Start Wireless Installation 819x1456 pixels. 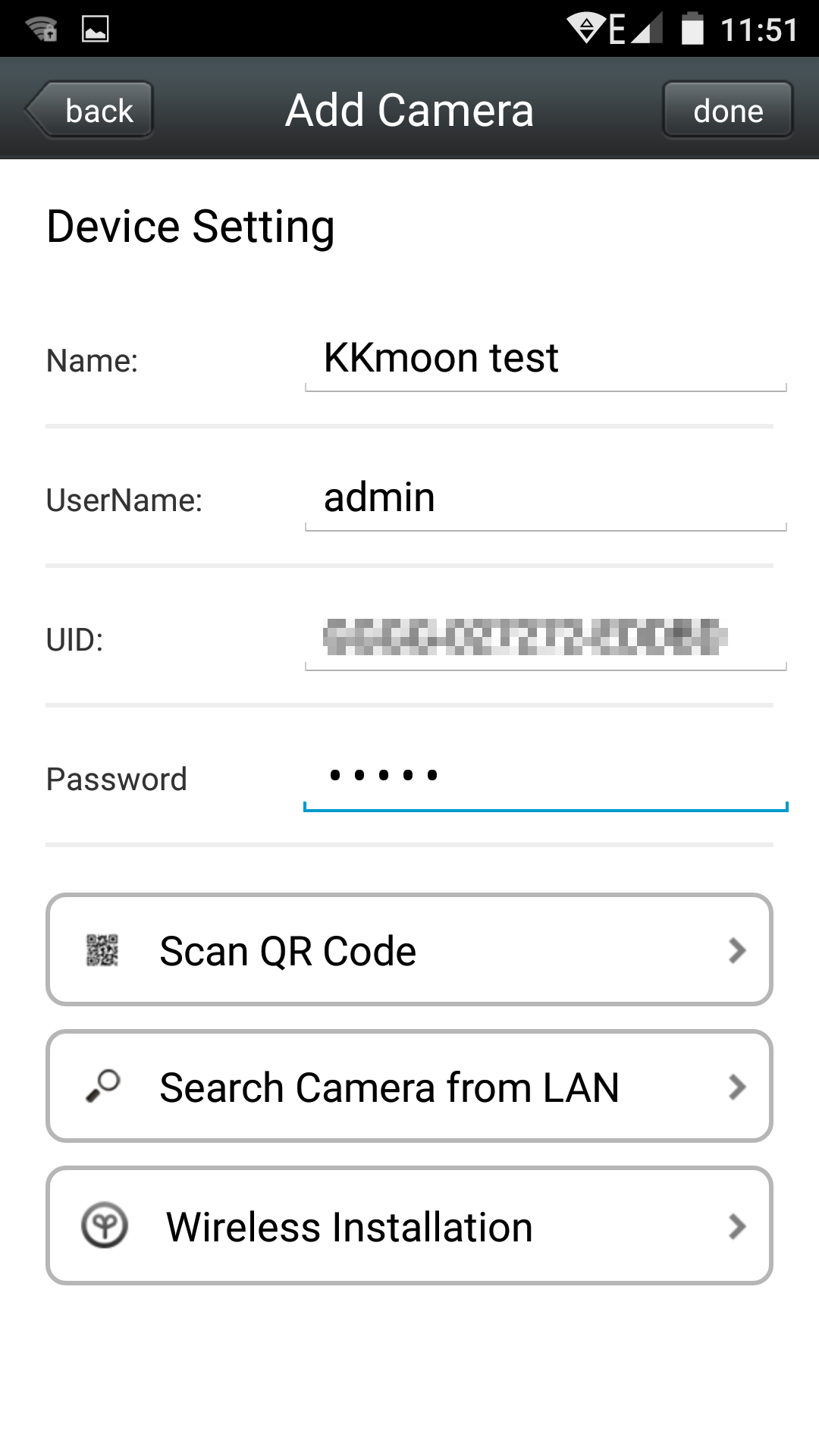tap(409, 1226)
